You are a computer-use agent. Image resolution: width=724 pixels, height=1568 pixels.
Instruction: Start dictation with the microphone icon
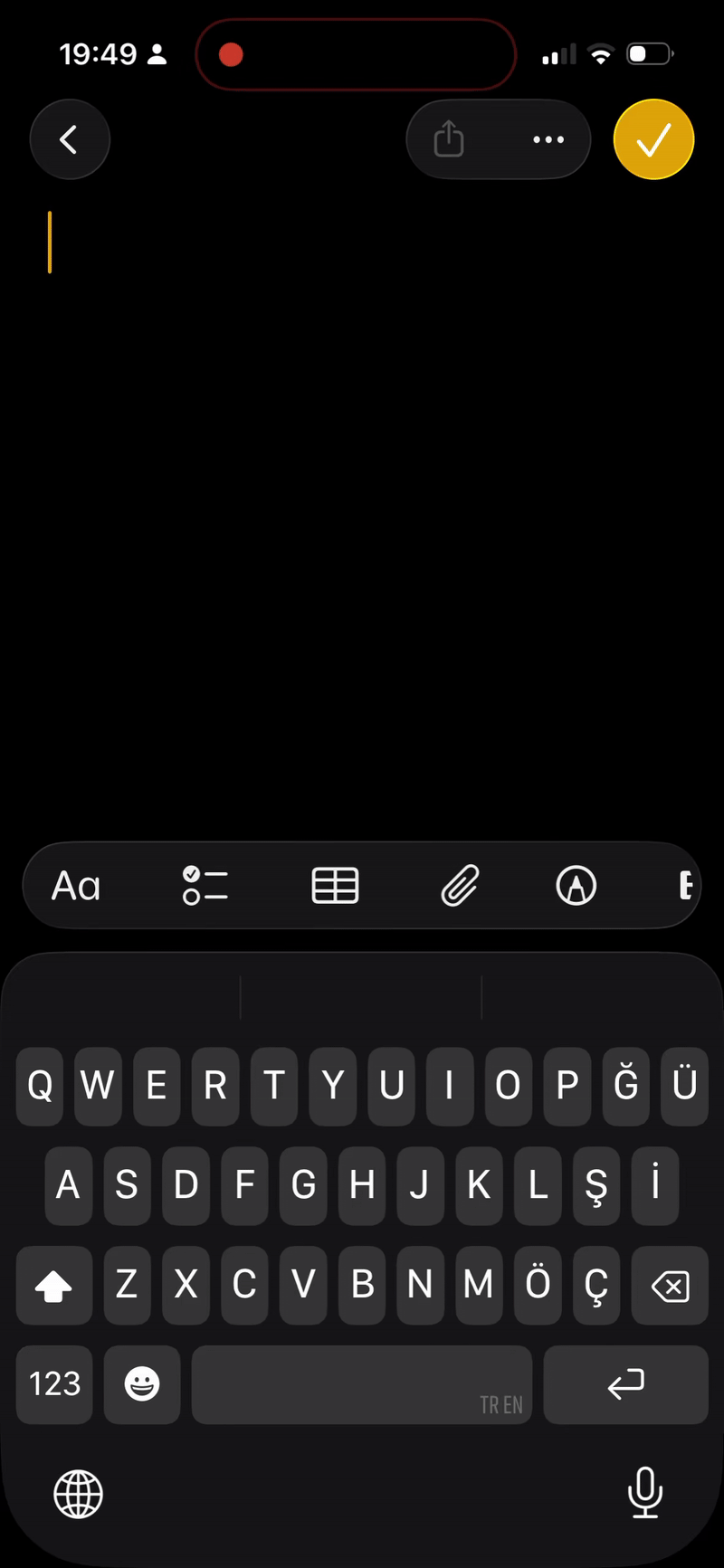645,1494
